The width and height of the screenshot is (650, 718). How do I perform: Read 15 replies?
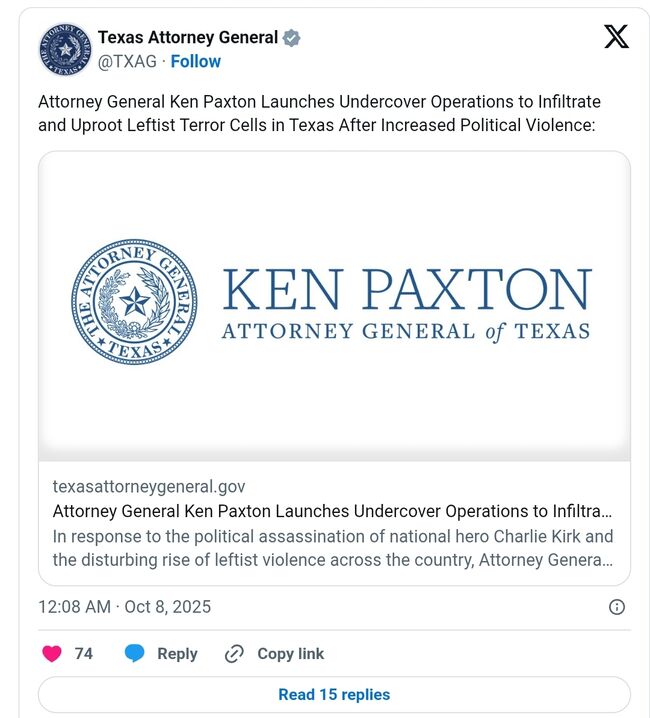click(334, 694)
